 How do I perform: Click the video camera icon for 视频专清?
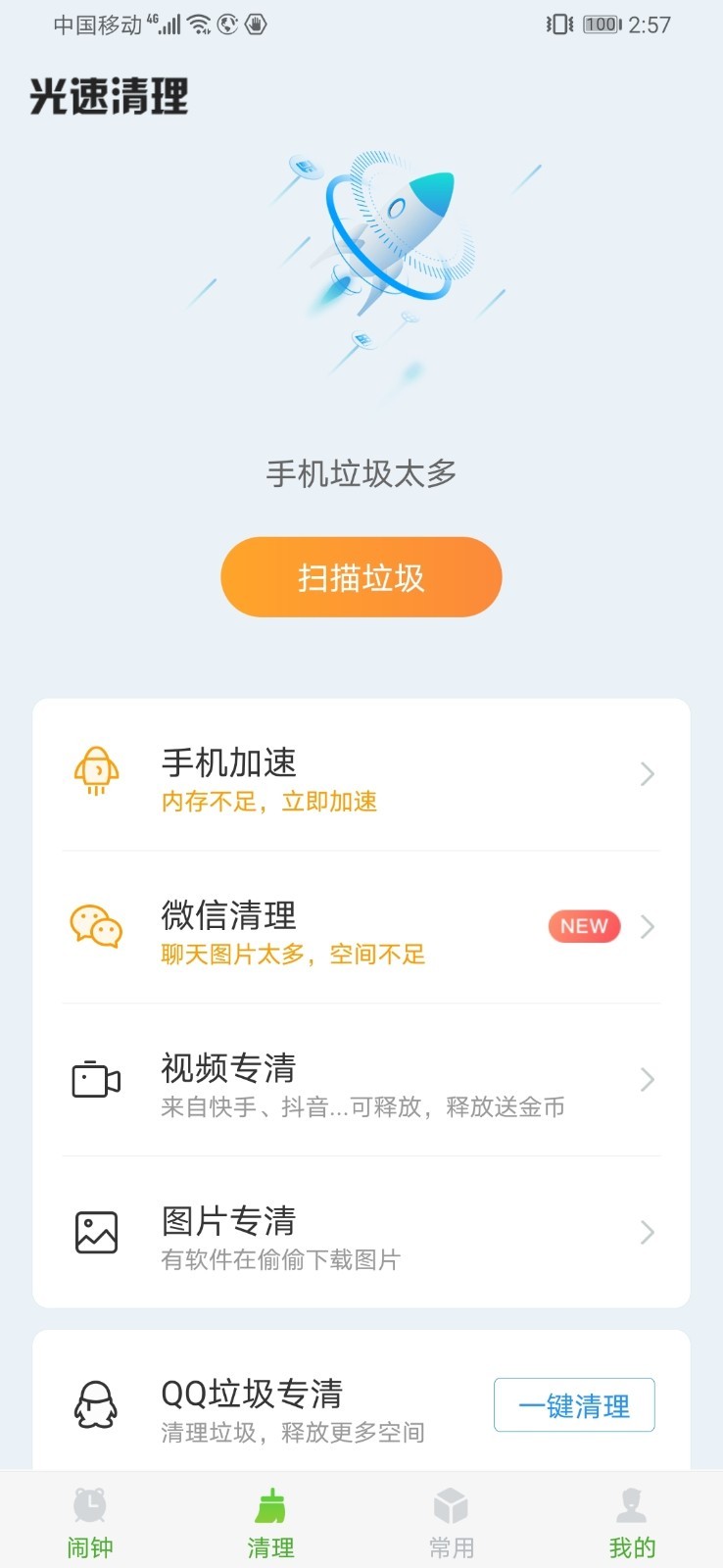(x=95, y=1080)
